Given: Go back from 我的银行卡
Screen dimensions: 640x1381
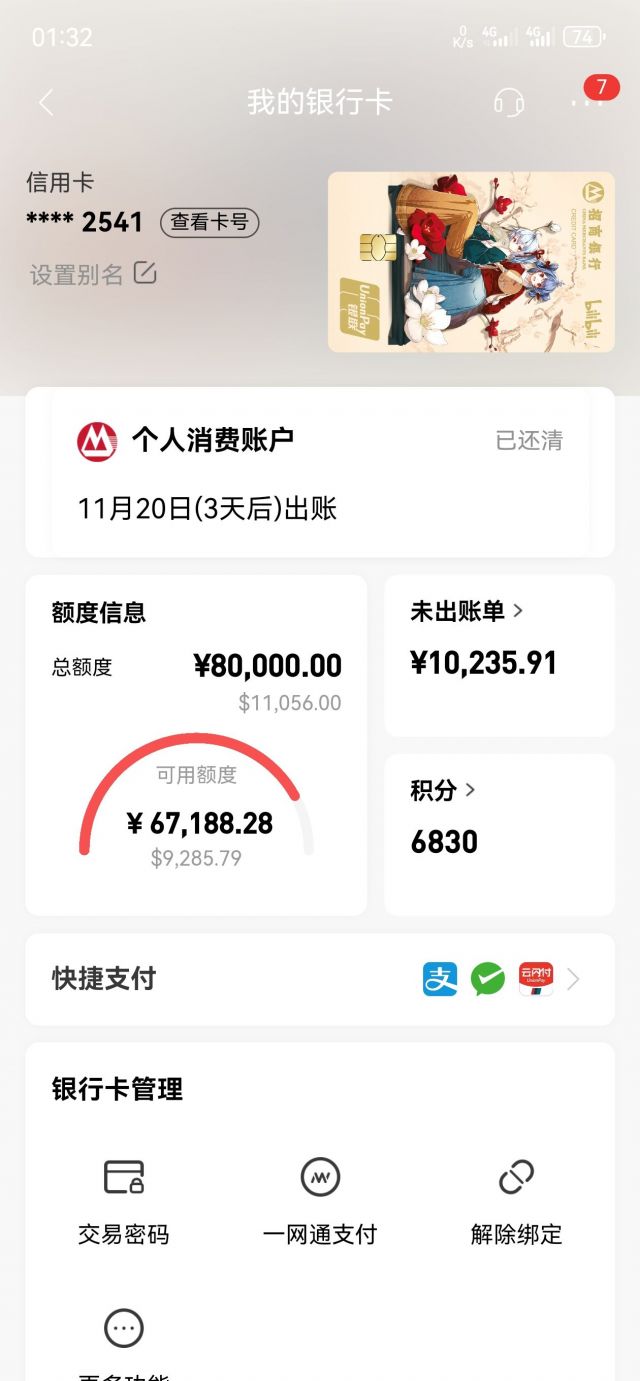Looking at the screenshot, I should [x=46, y=102].
